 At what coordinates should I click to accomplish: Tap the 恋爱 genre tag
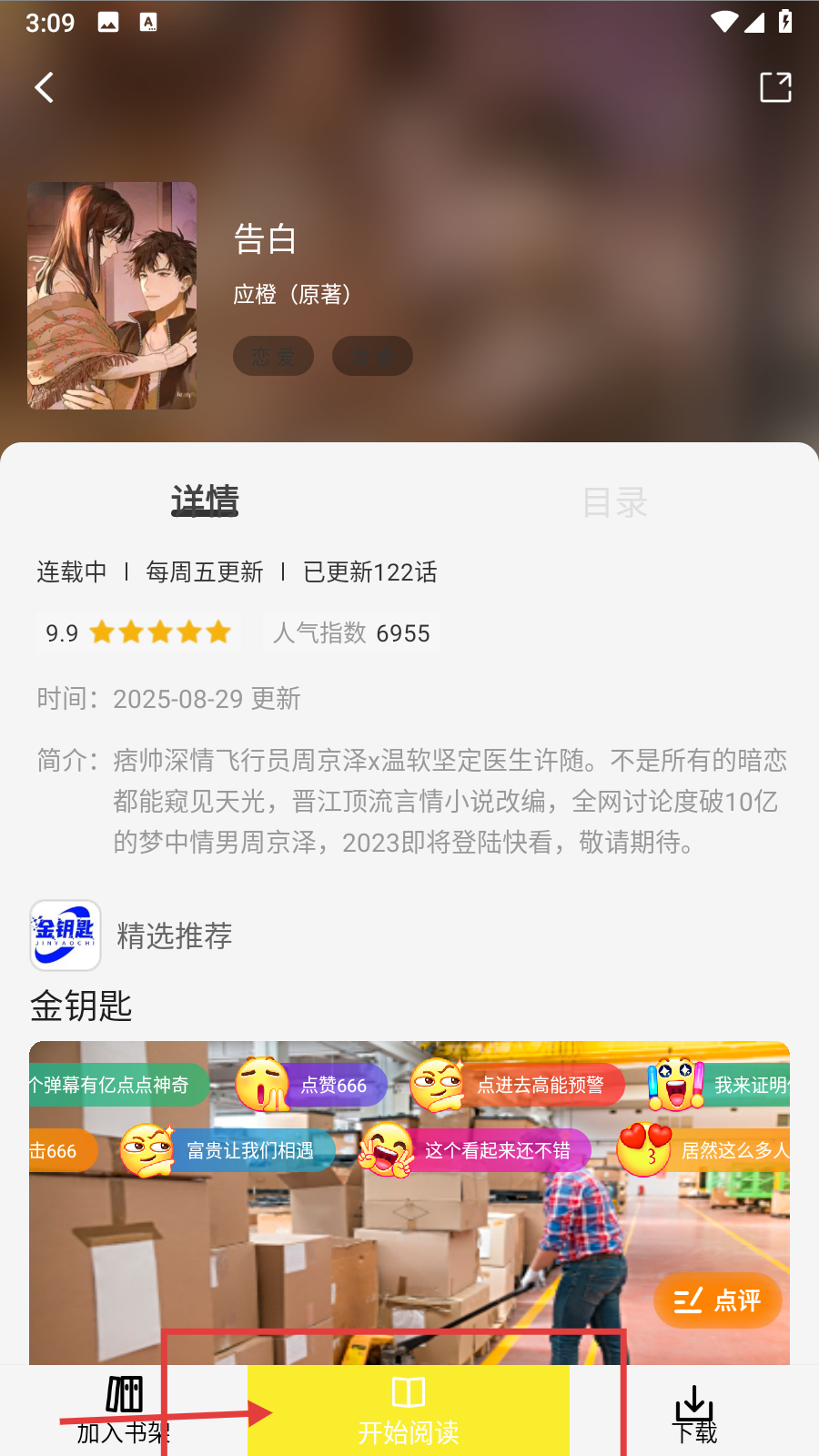click(x=273, y=356)
